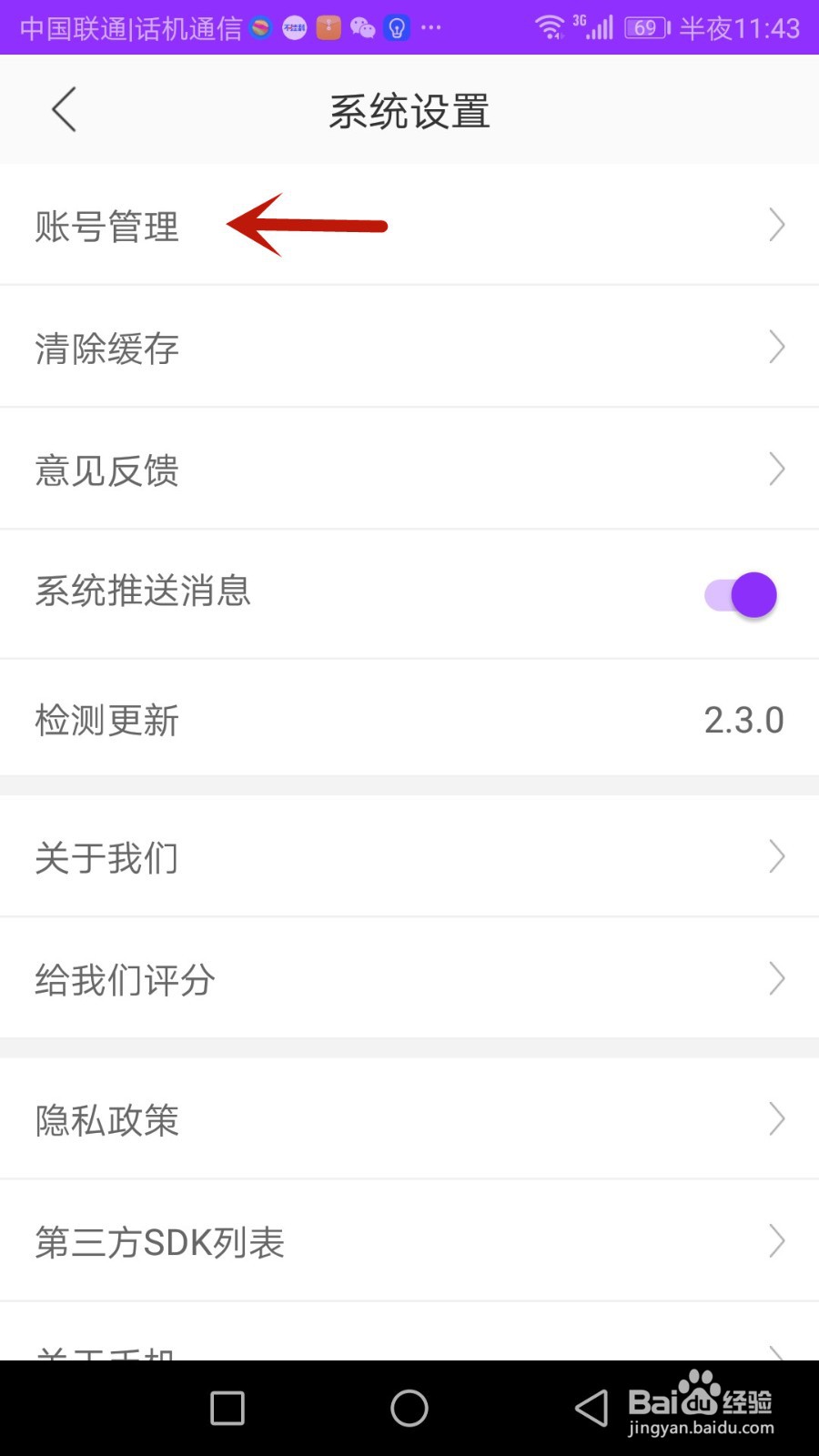The image size is (819, 1456).
Task: Tap 检测更新 to check version
Action: (x=409, y=718)
